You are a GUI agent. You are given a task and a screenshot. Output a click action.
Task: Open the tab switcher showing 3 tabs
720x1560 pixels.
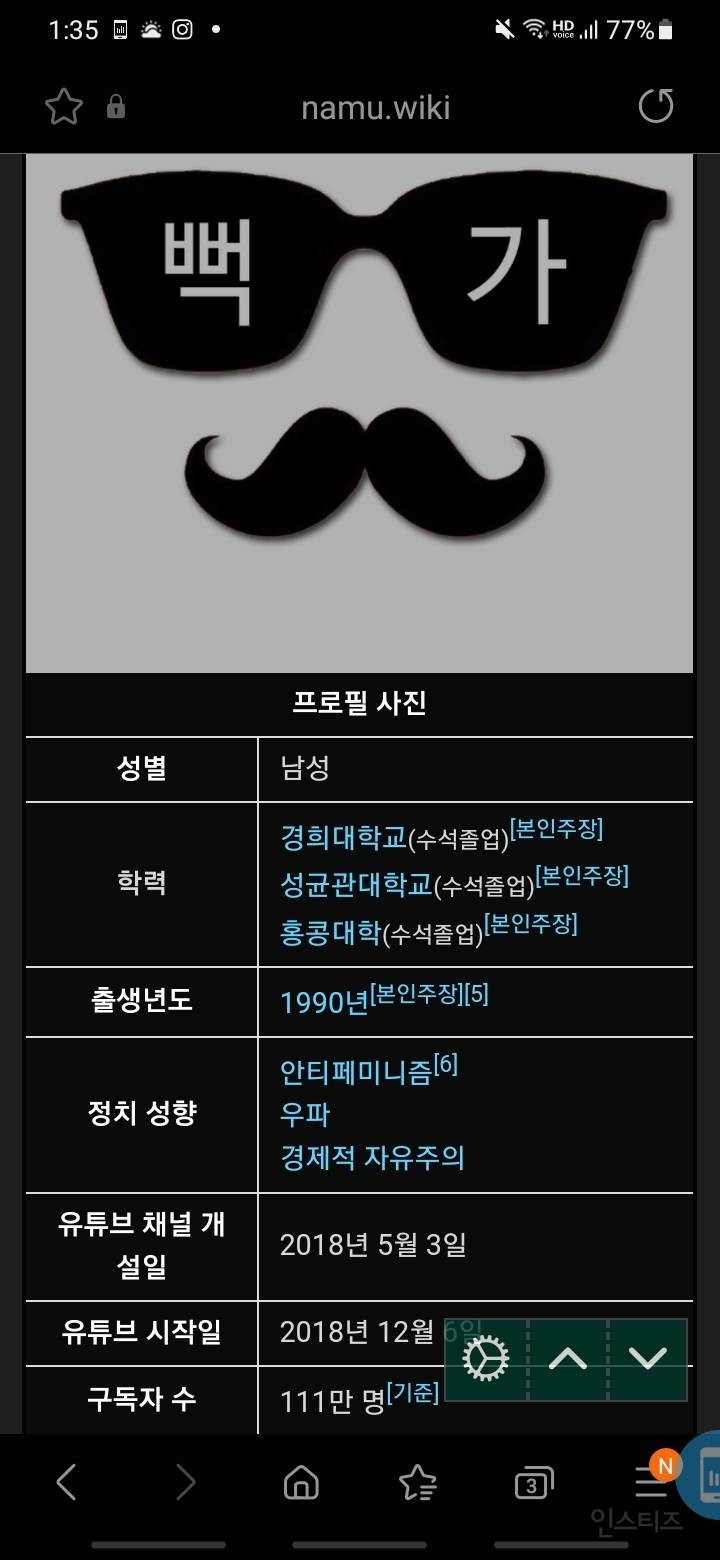pos(533,1484)
